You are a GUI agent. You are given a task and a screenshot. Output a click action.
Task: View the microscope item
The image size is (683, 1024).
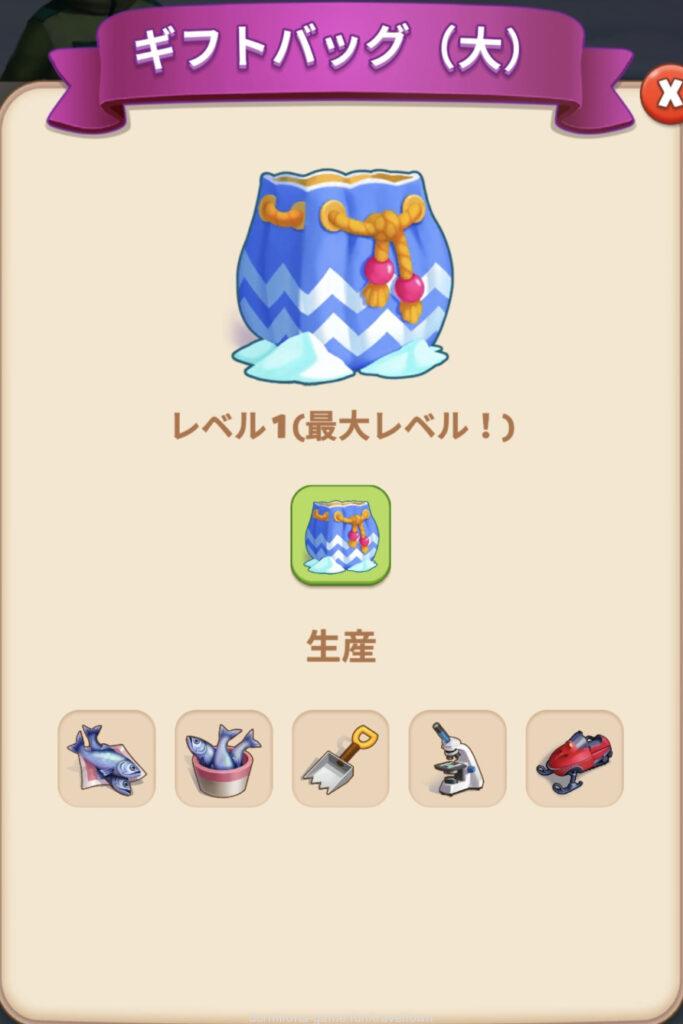point(458,759)
